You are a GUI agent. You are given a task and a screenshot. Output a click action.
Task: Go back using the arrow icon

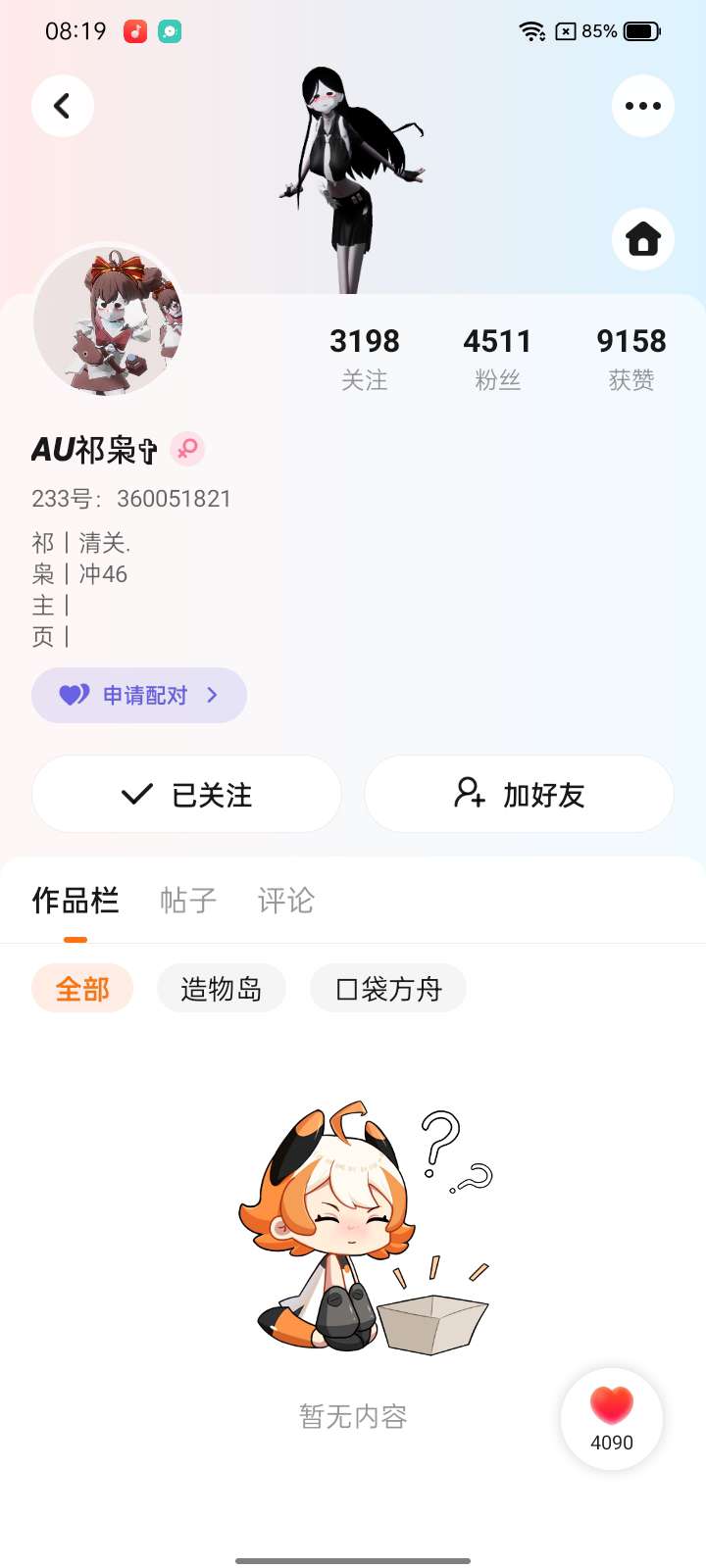pos(63,106)
